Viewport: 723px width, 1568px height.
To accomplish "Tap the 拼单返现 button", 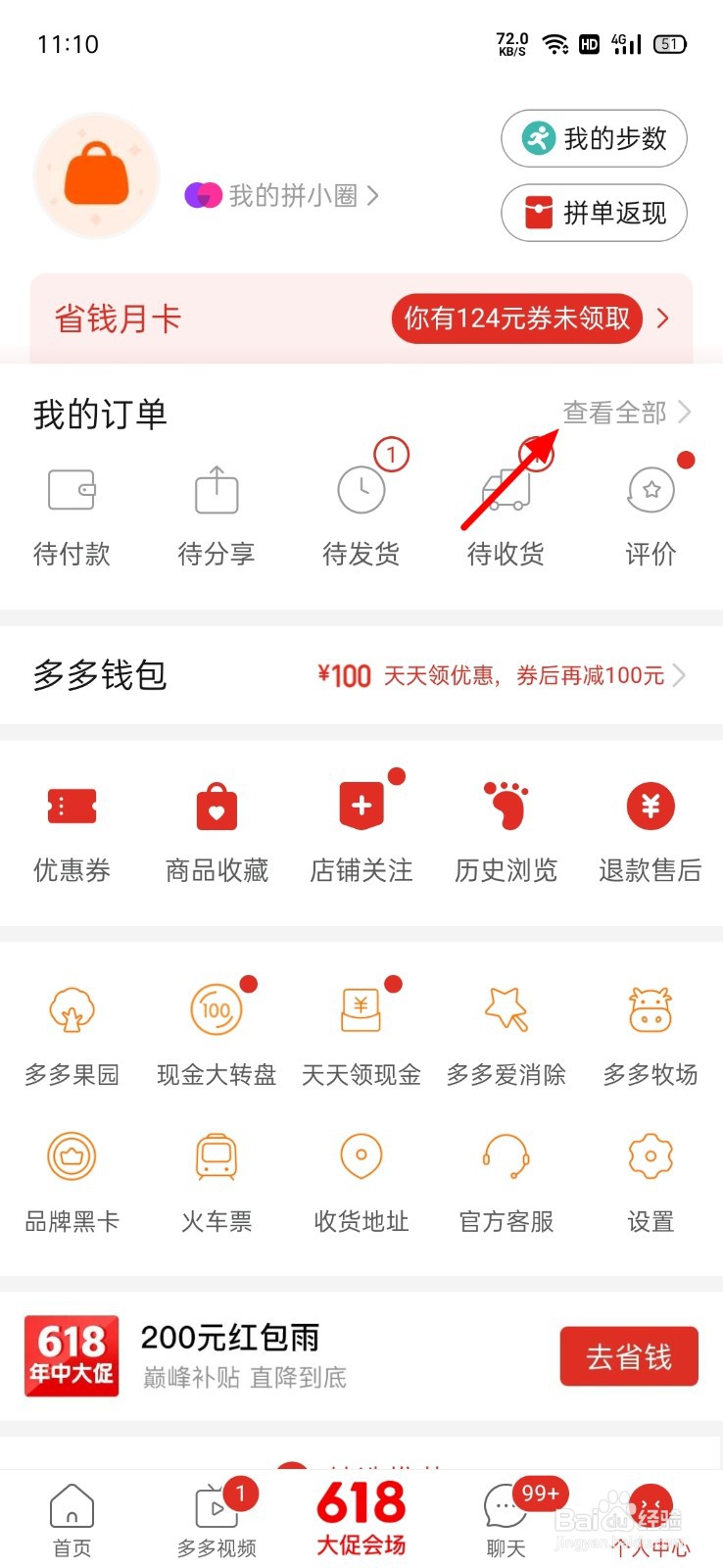I will coord(594,213).
